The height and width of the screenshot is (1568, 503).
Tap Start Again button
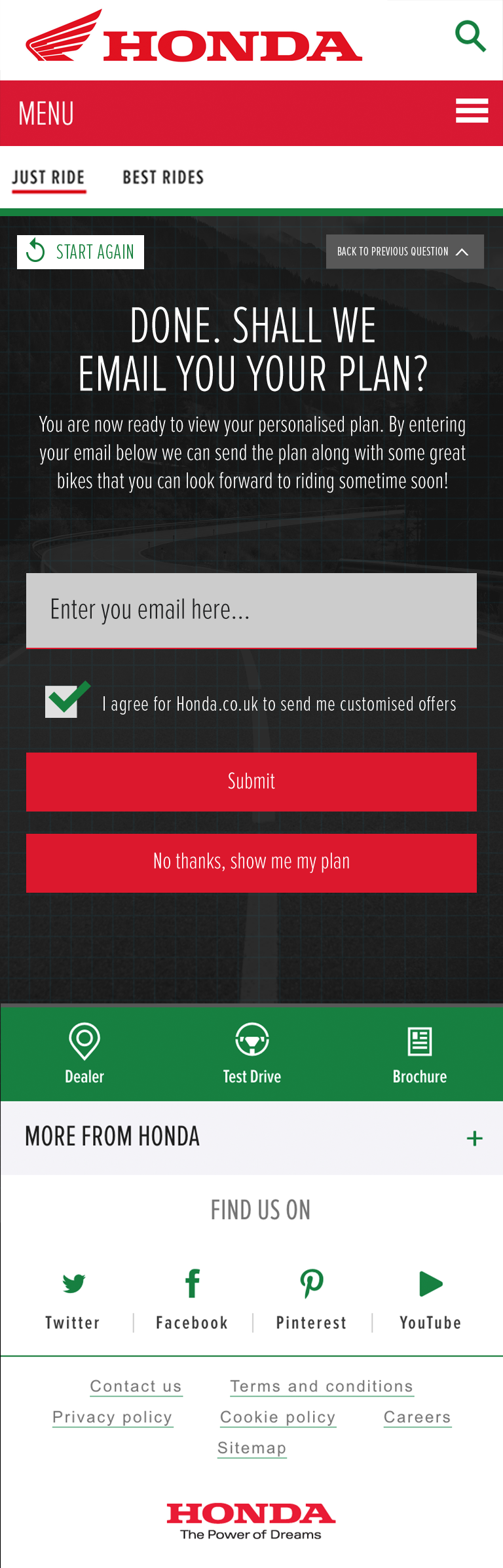pyautogui.click(x=81, y=252)
